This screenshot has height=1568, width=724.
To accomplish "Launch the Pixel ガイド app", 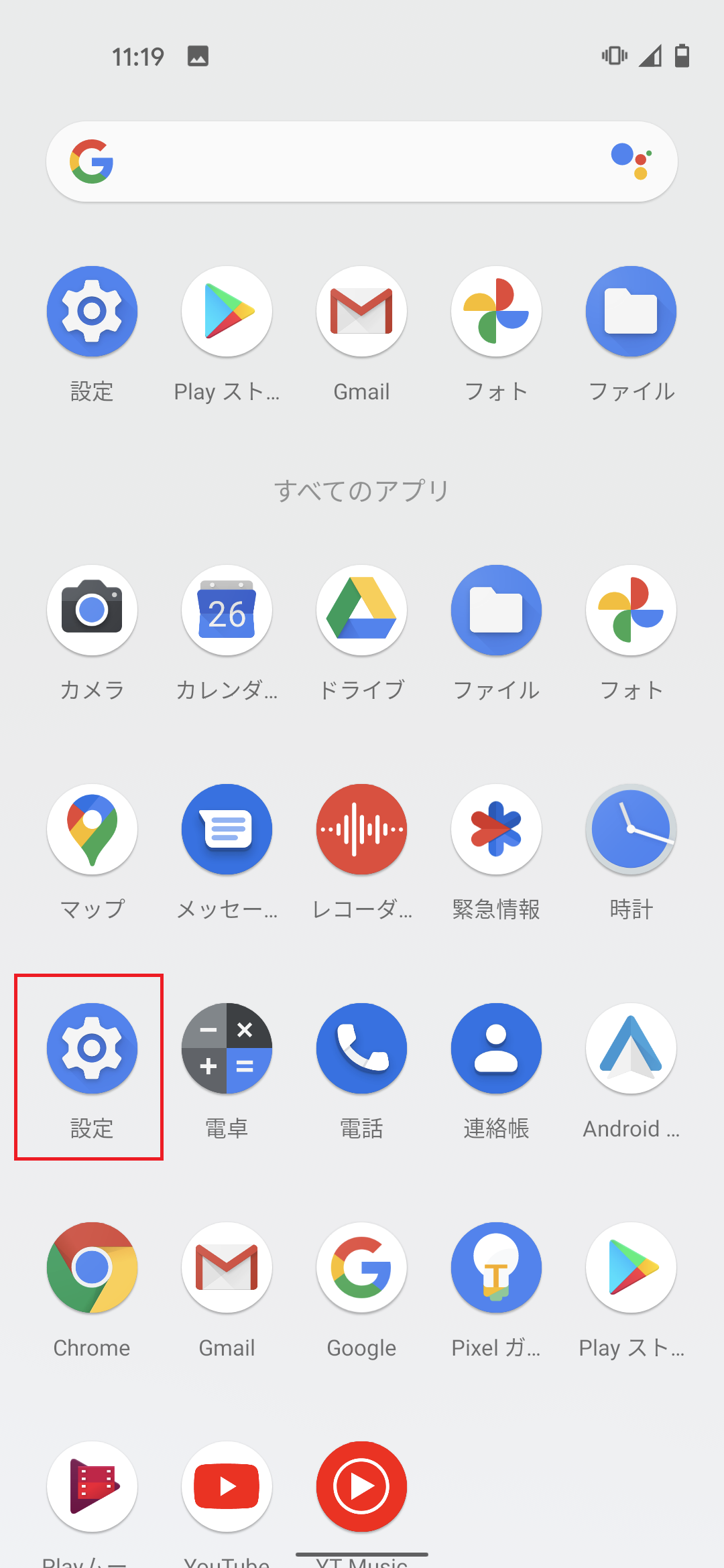I will 496,1268.
